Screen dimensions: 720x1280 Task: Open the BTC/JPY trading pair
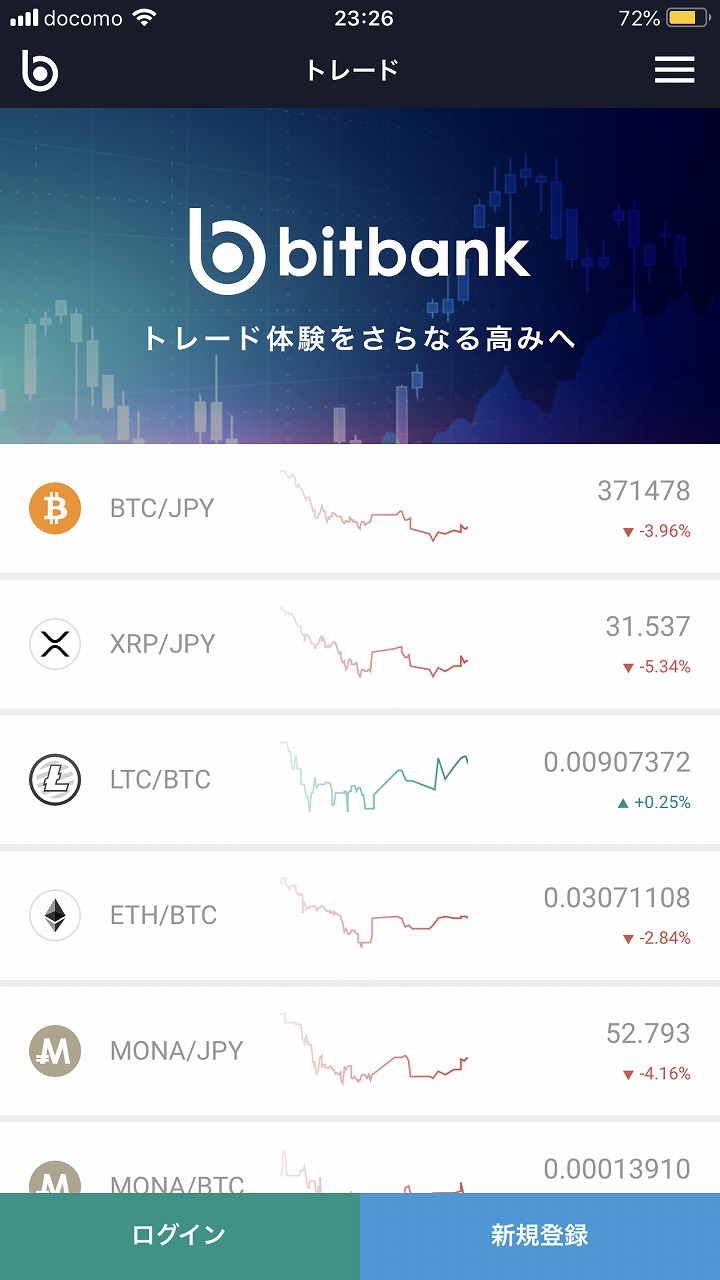[360, 508]
